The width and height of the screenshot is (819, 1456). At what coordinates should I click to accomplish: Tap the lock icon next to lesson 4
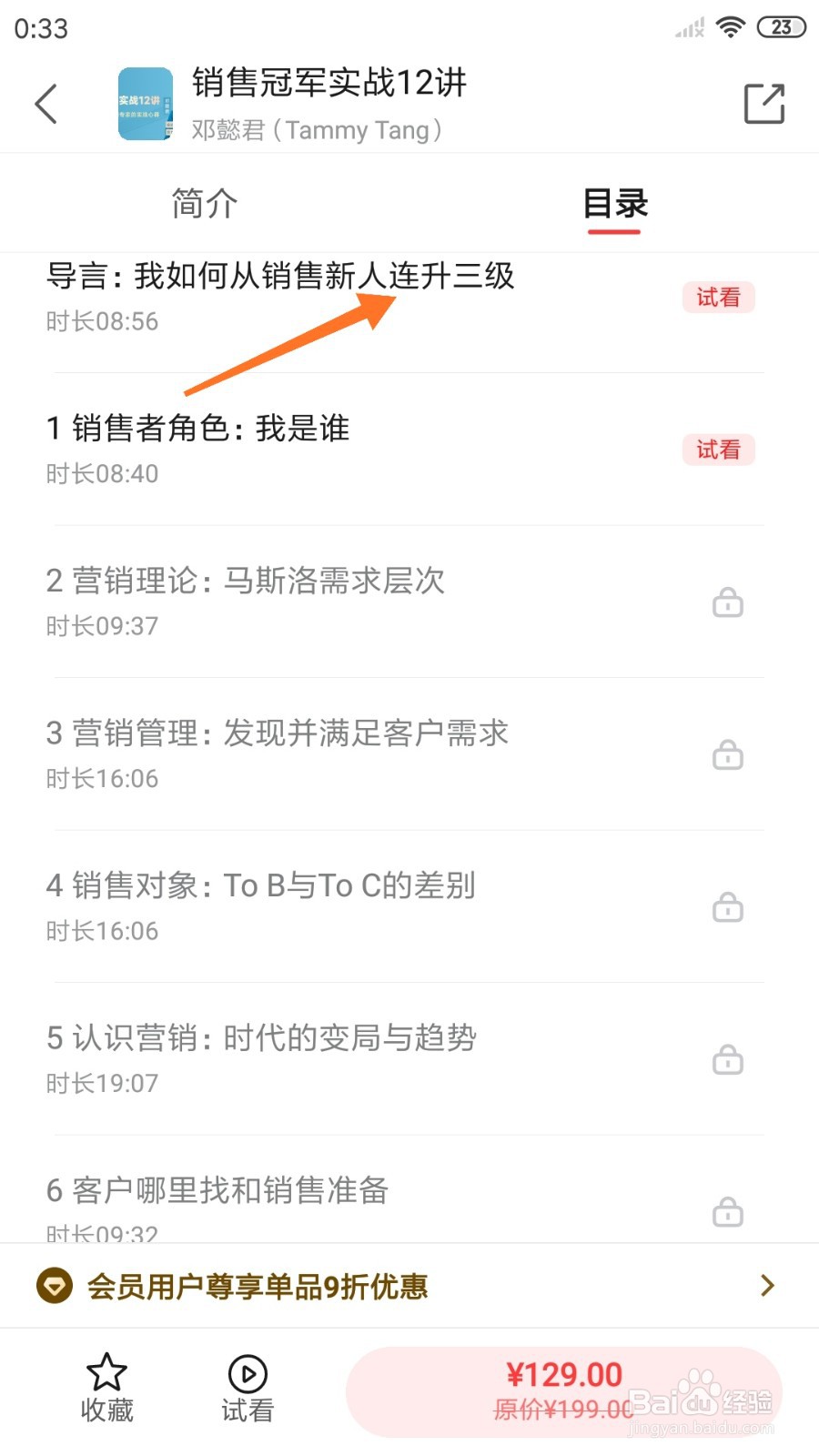tap(728, 907)
